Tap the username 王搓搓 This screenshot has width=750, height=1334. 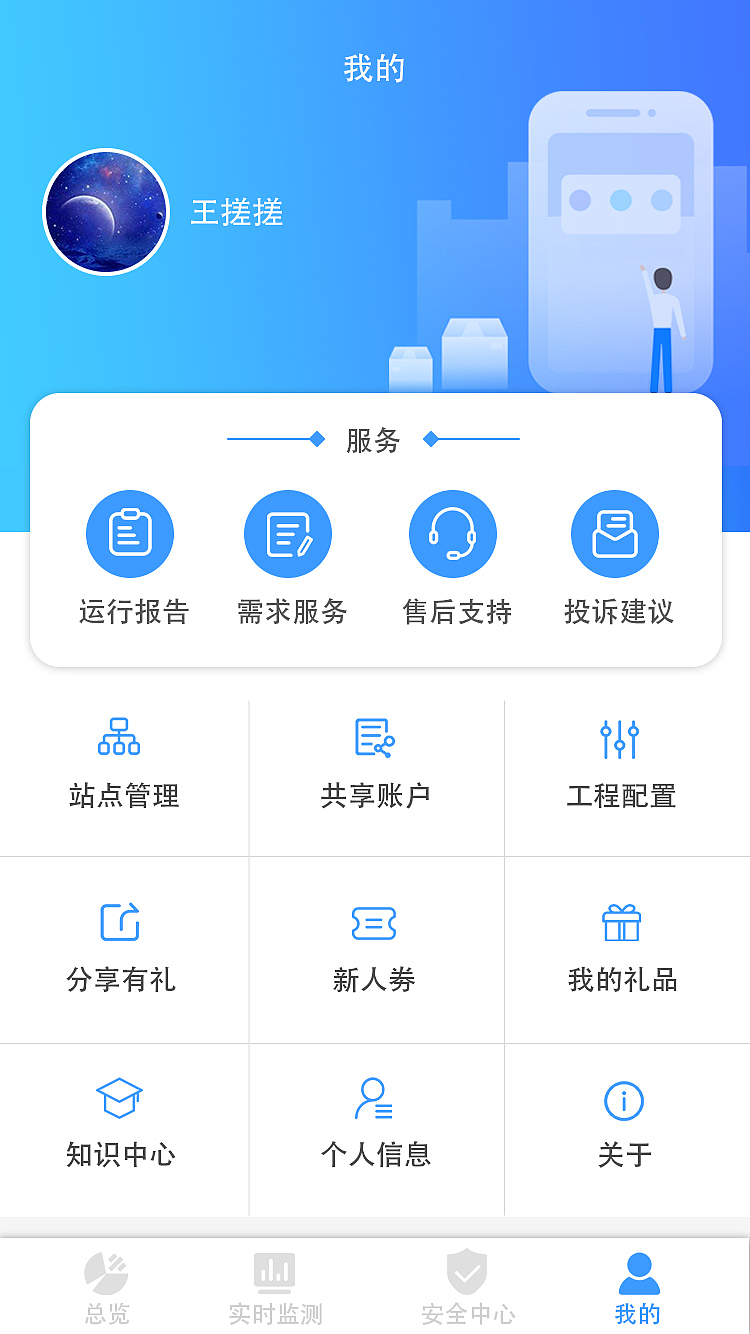pyautogui.click(x=236, y=213)
